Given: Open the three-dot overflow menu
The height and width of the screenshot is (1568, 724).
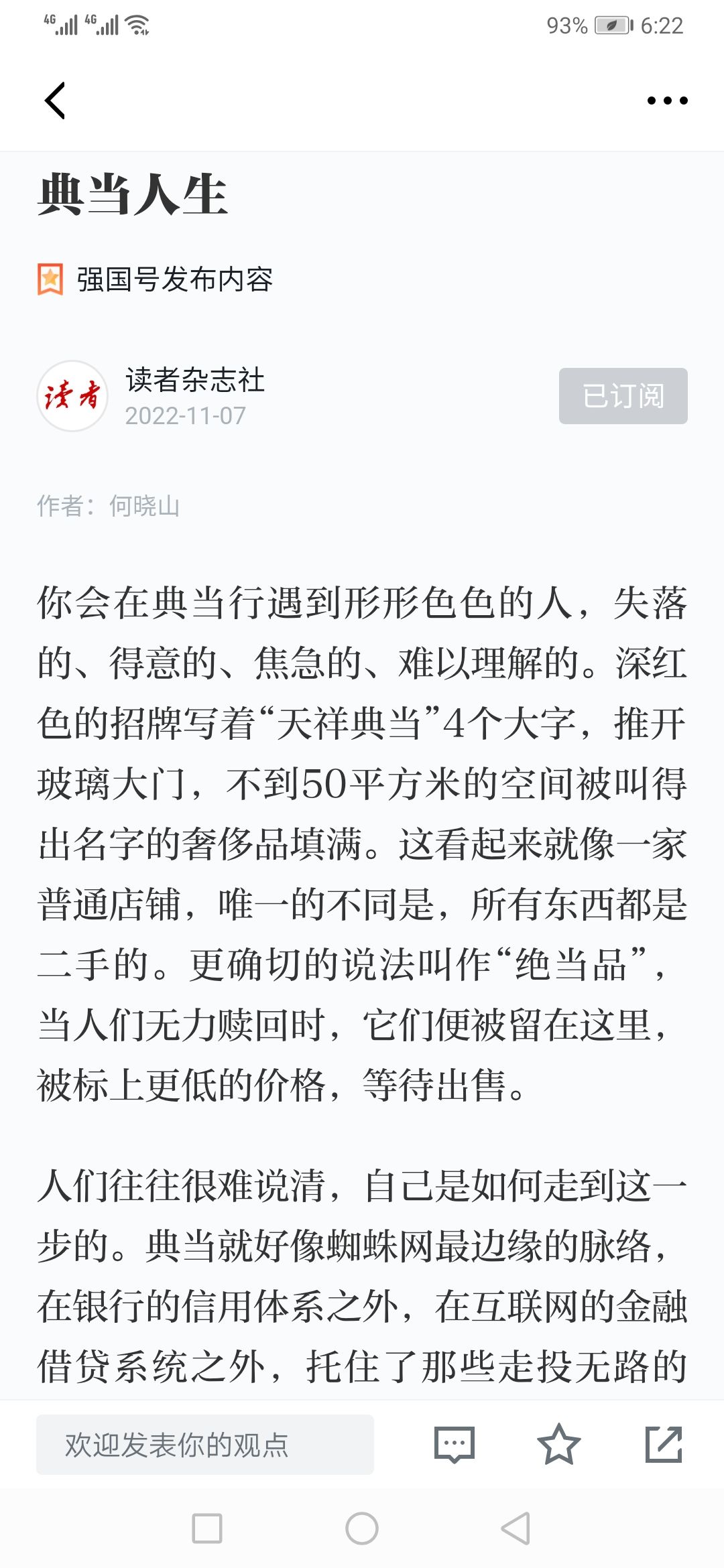Looking at the screenshot, I should click(x=667, y=101).
